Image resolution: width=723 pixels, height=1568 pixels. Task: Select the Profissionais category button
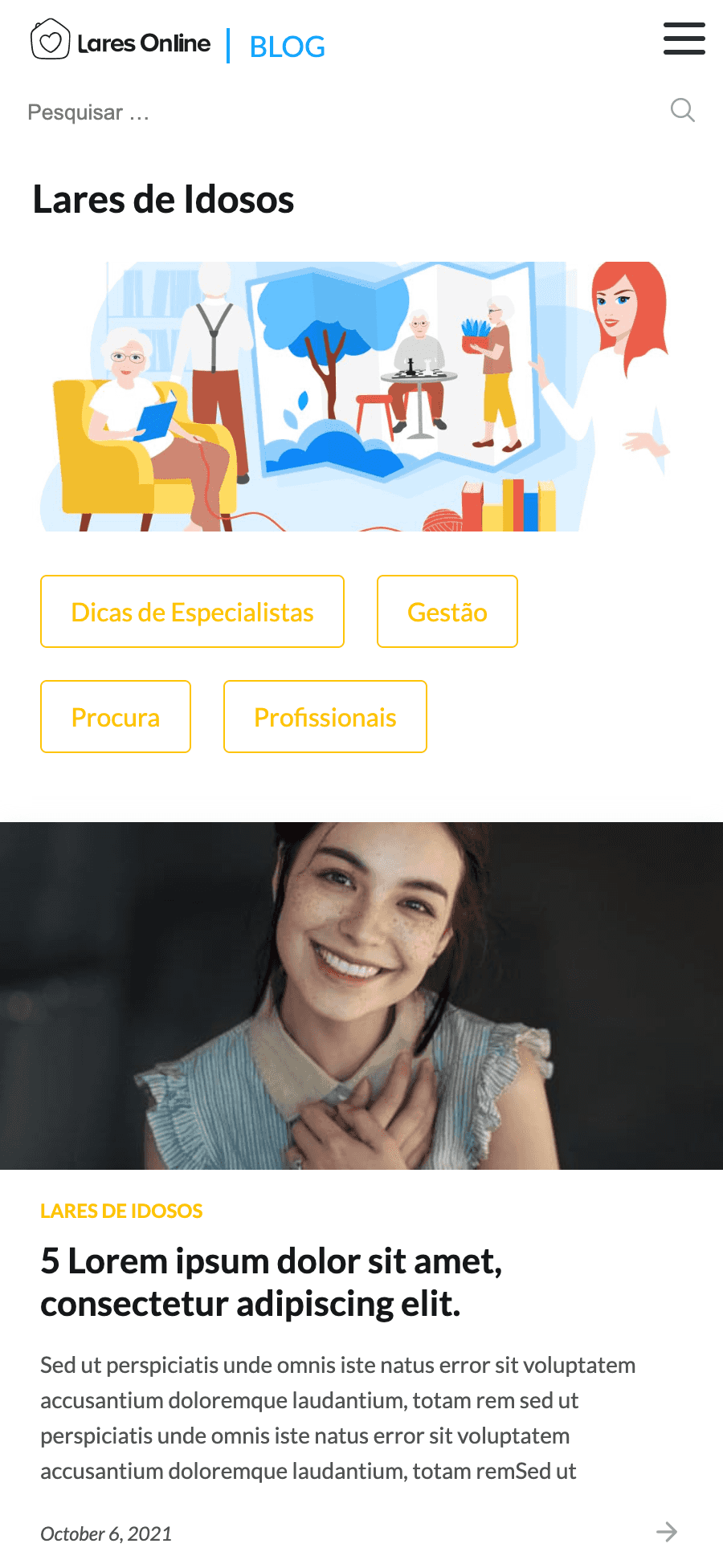(325, 716)
